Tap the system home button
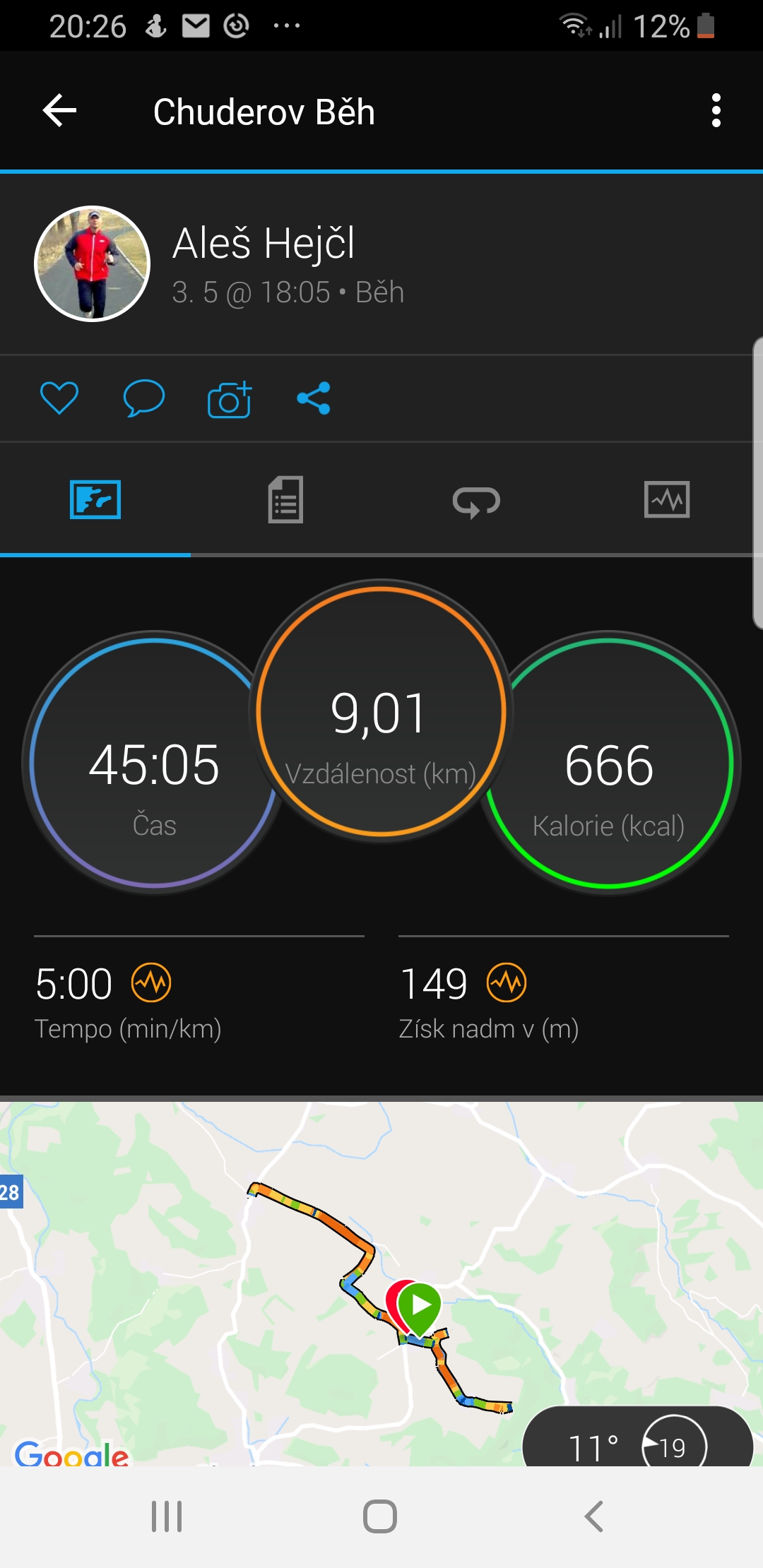This screenshot has width=763, height=1568. (x=380, y=1516)
